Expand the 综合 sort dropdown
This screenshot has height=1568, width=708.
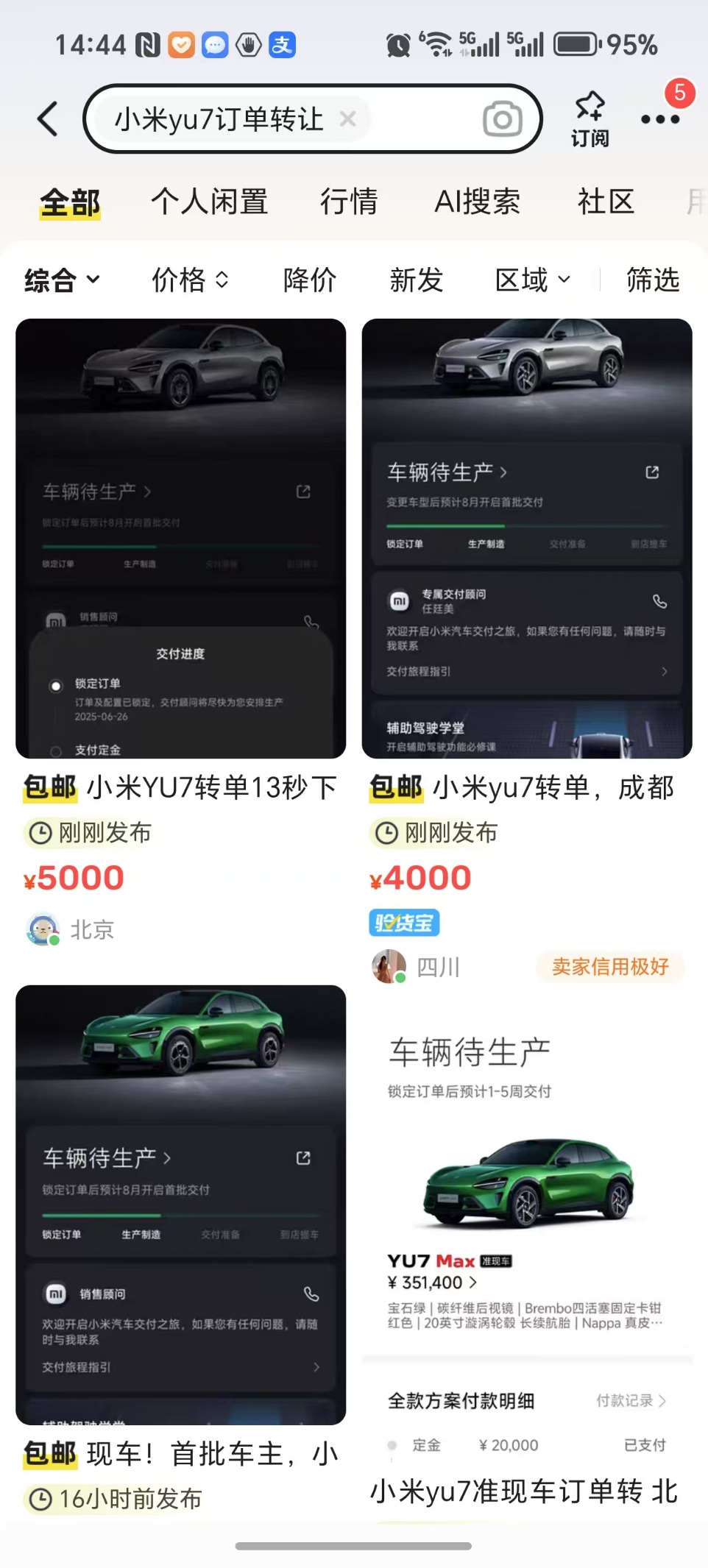coord(62,280)
